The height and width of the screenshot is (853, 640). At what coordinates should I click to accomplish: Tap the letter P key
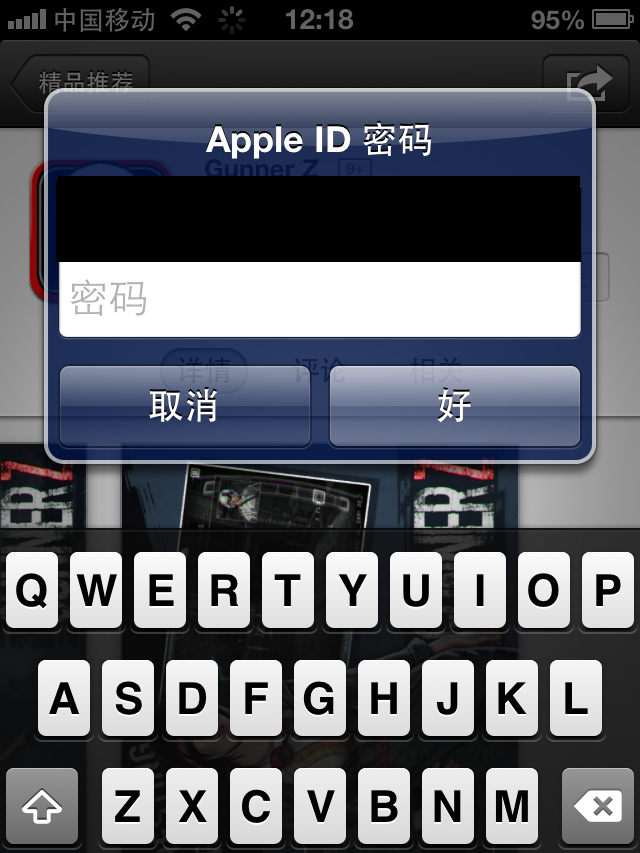pyautogui.click(x=607, y=590)
